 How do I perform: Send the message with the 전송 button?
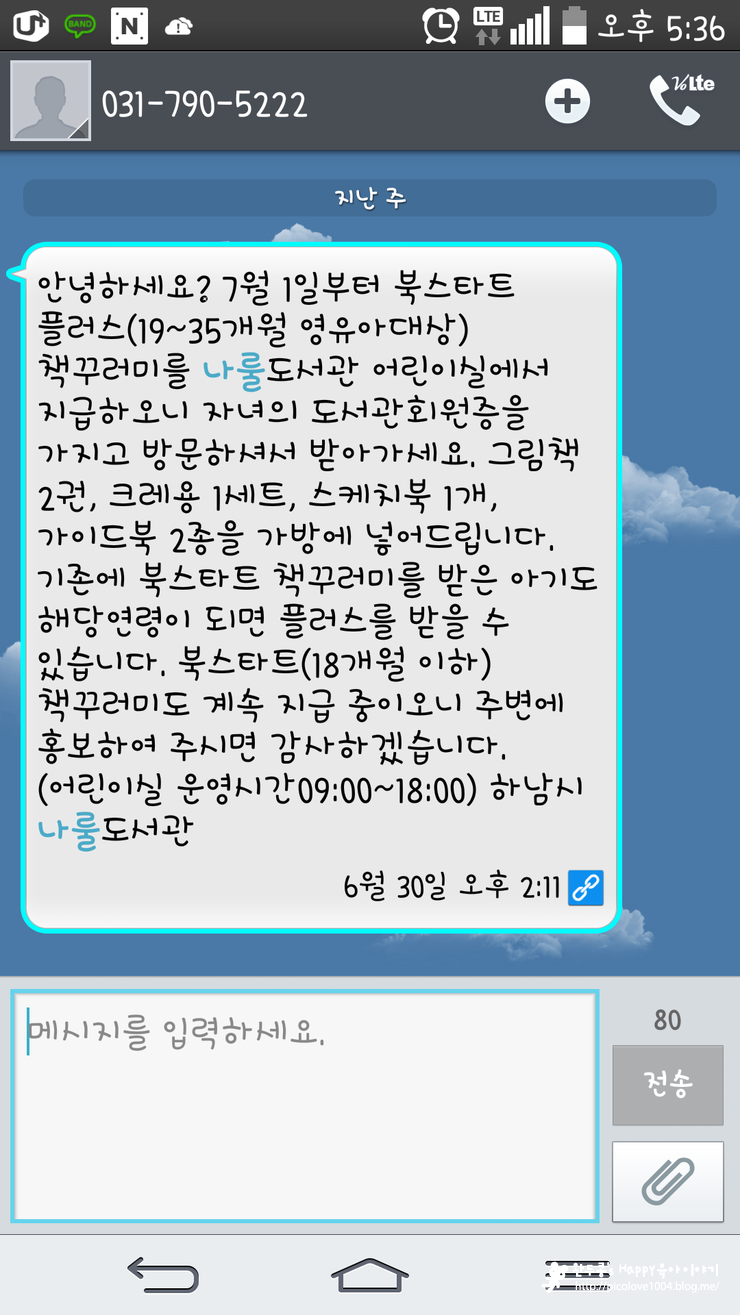coord(667,1085)
